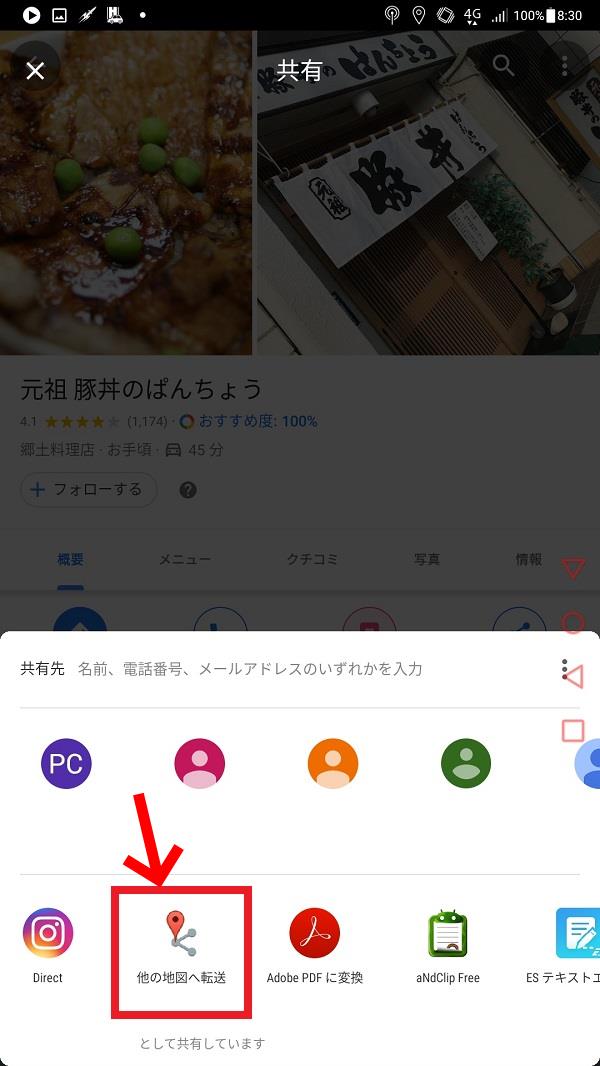Choose the green contact avatar
This screenshot has width=600, height=1066.
pos(466,765)
